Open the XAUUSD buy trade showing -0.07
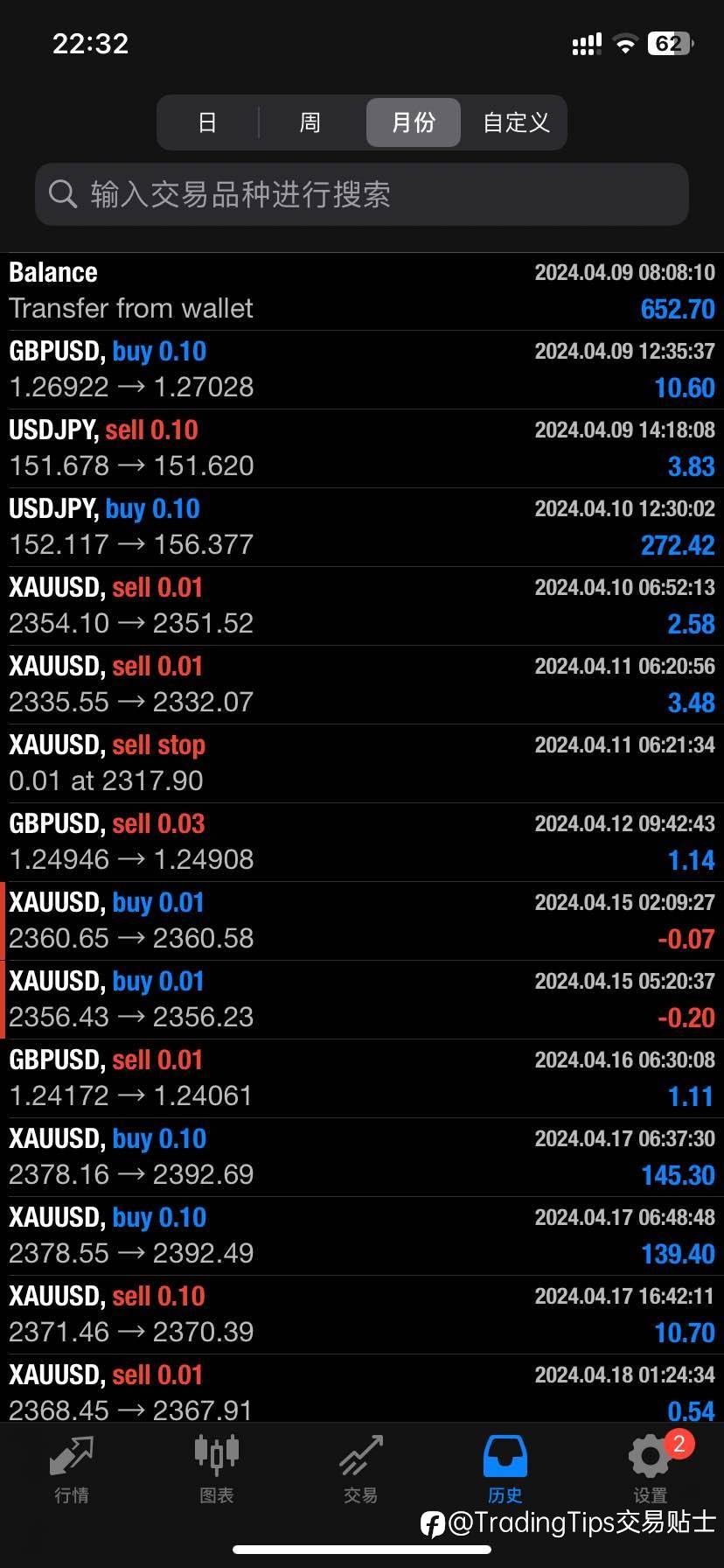The image size is (724, 1568). (x=362, y=921)
